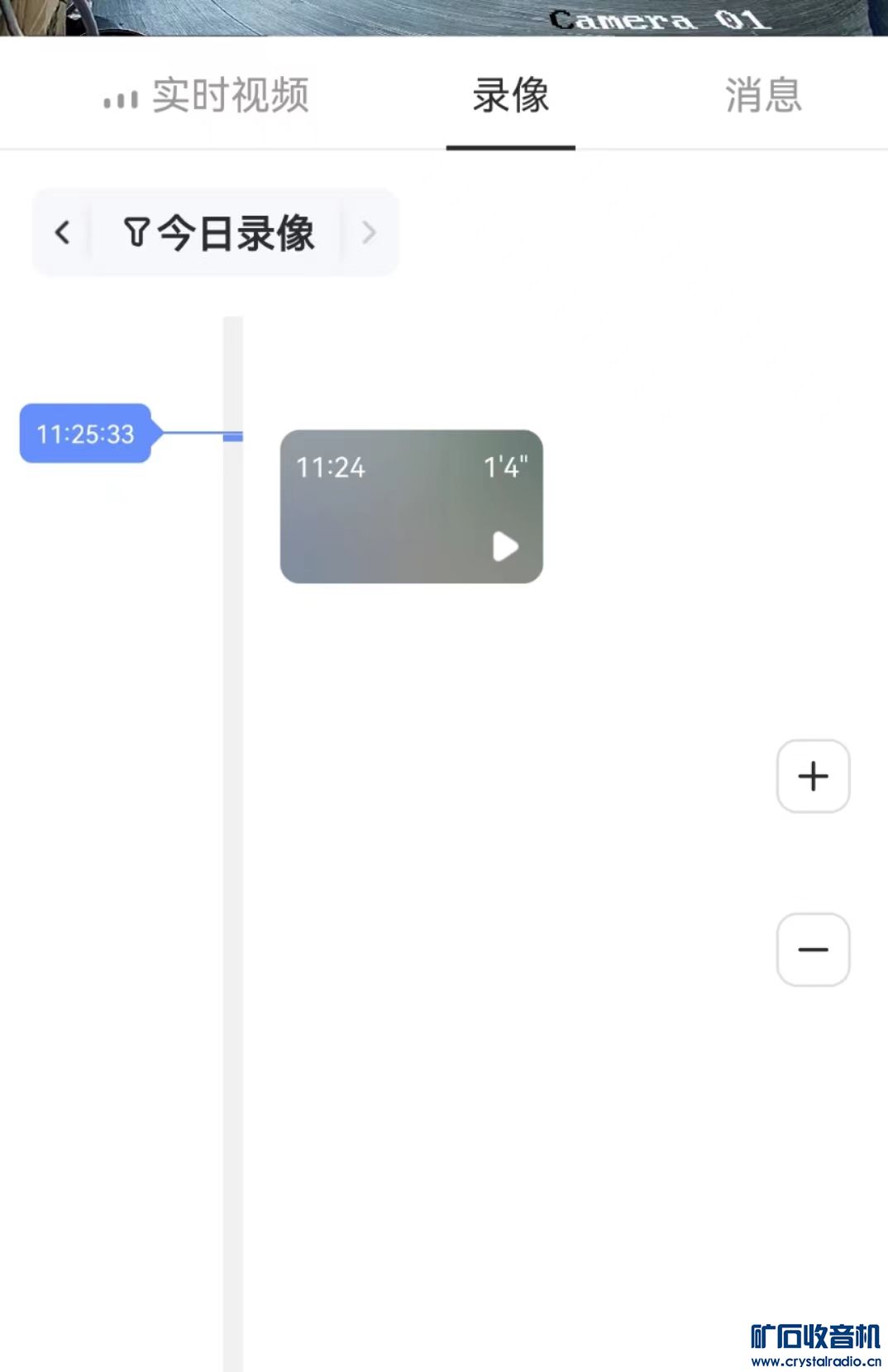Go to the previous day's recordings
Image resolution: width=888 pixels, height=1372 pixels.
[x=62, y=232]
